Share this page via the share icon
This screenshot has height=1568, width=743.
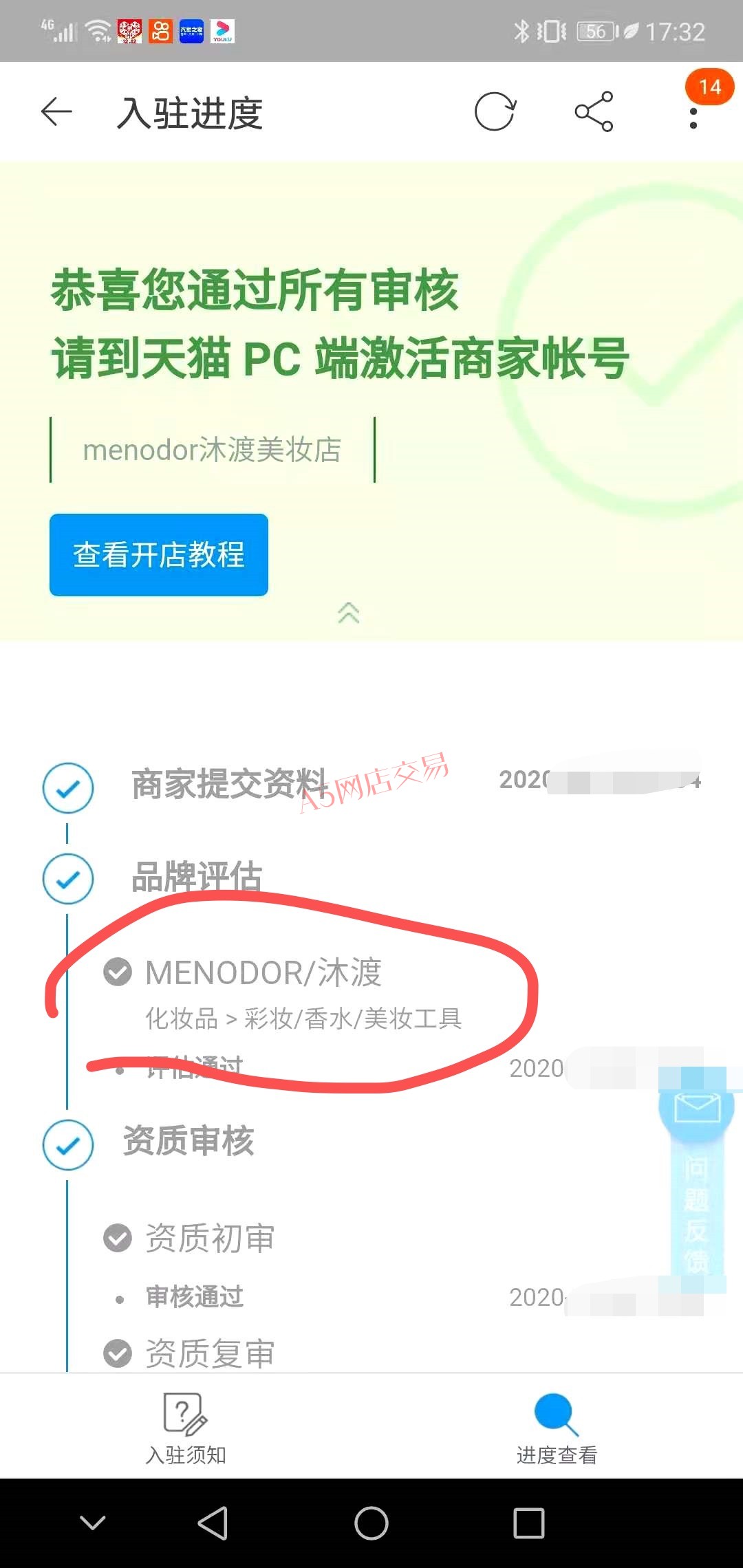point(594,111)
